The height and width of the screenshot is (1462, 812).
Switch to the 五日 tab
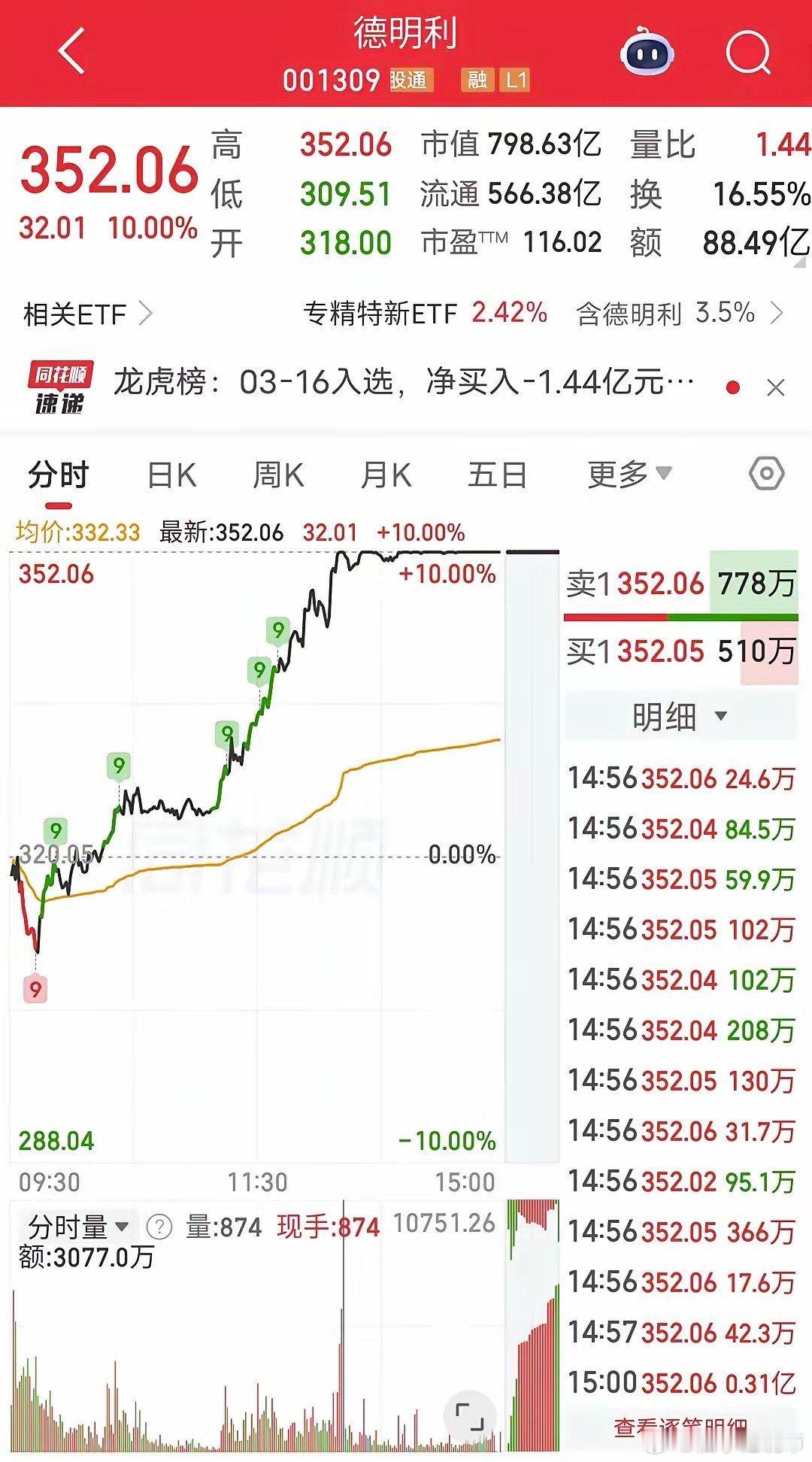495,475
